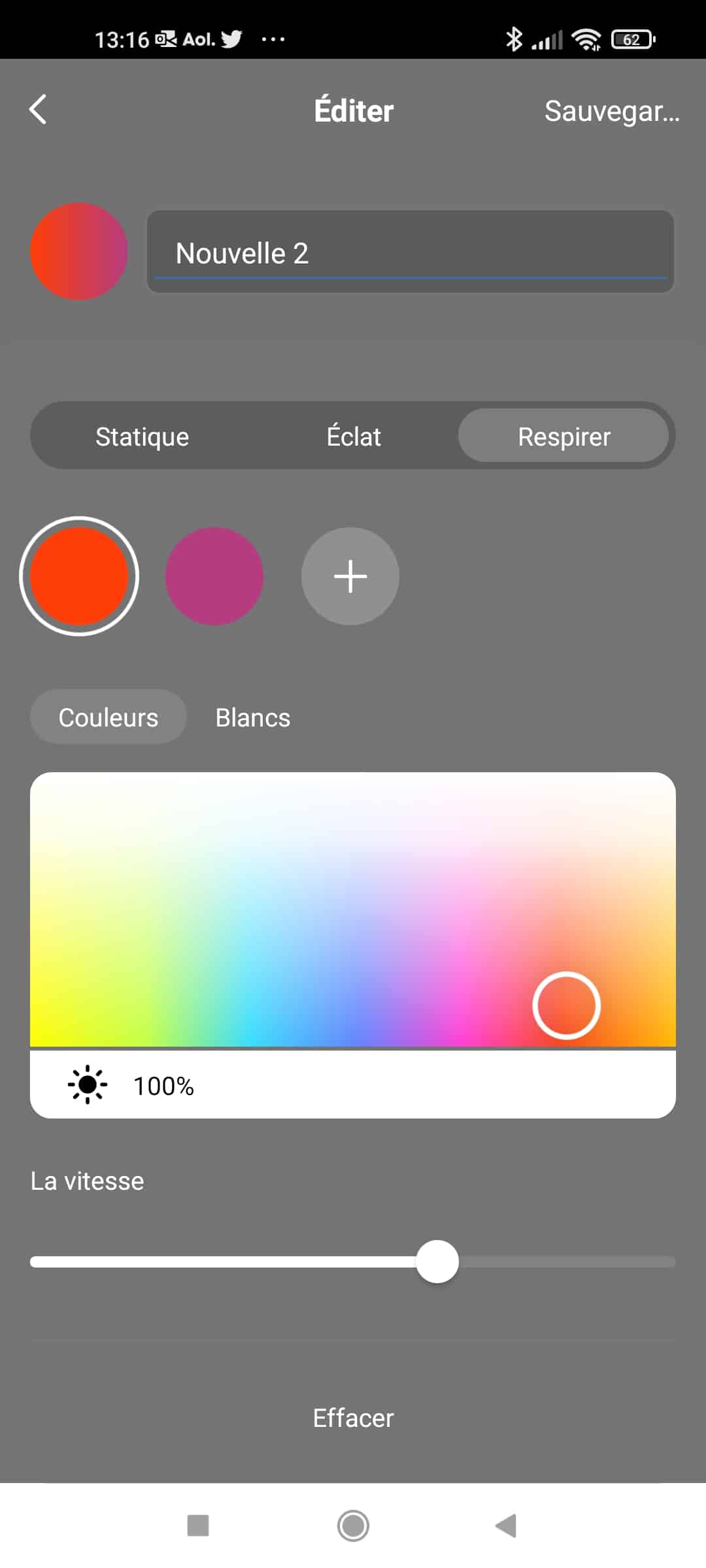Image resolution: width=706 pixels, height=1568 pixels.
Task: Adjust the 100% brightness bar
Action: tap(353, 1085)
